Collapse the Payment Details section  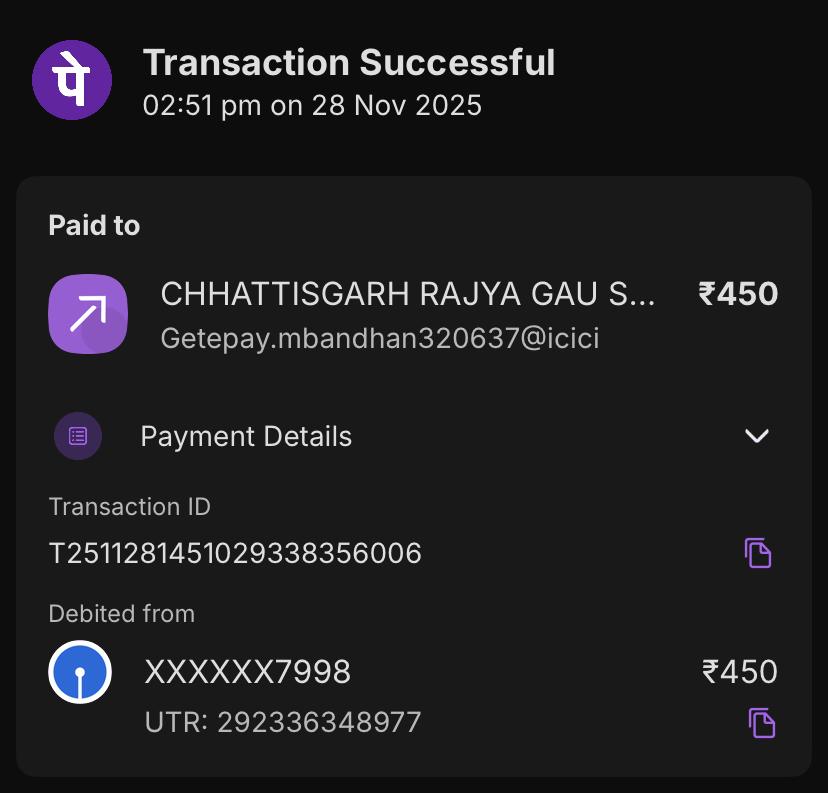coord(756,436)
